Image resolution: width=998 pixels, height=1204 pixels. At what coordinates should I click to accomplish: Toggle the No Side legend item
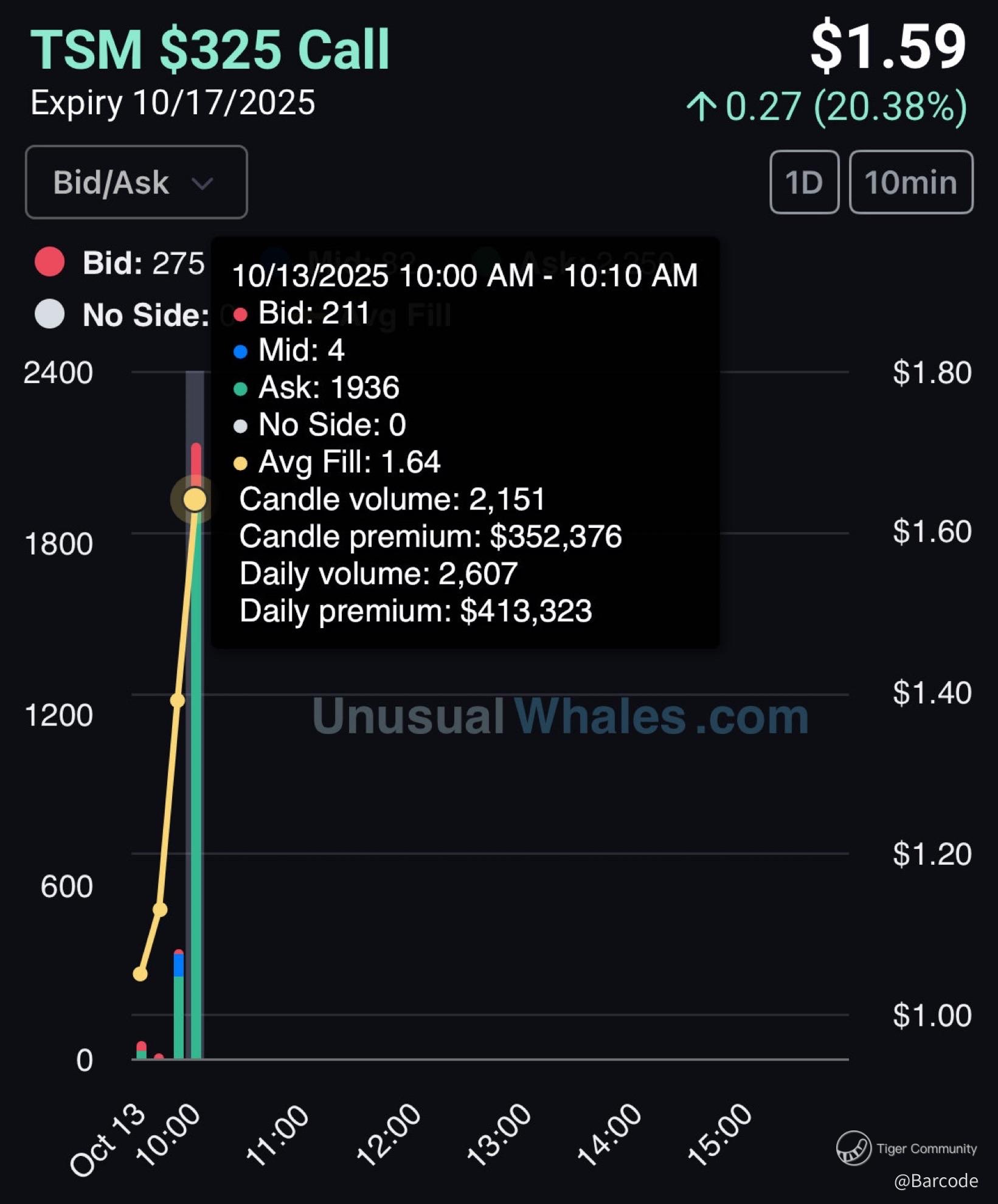[122, 315]
